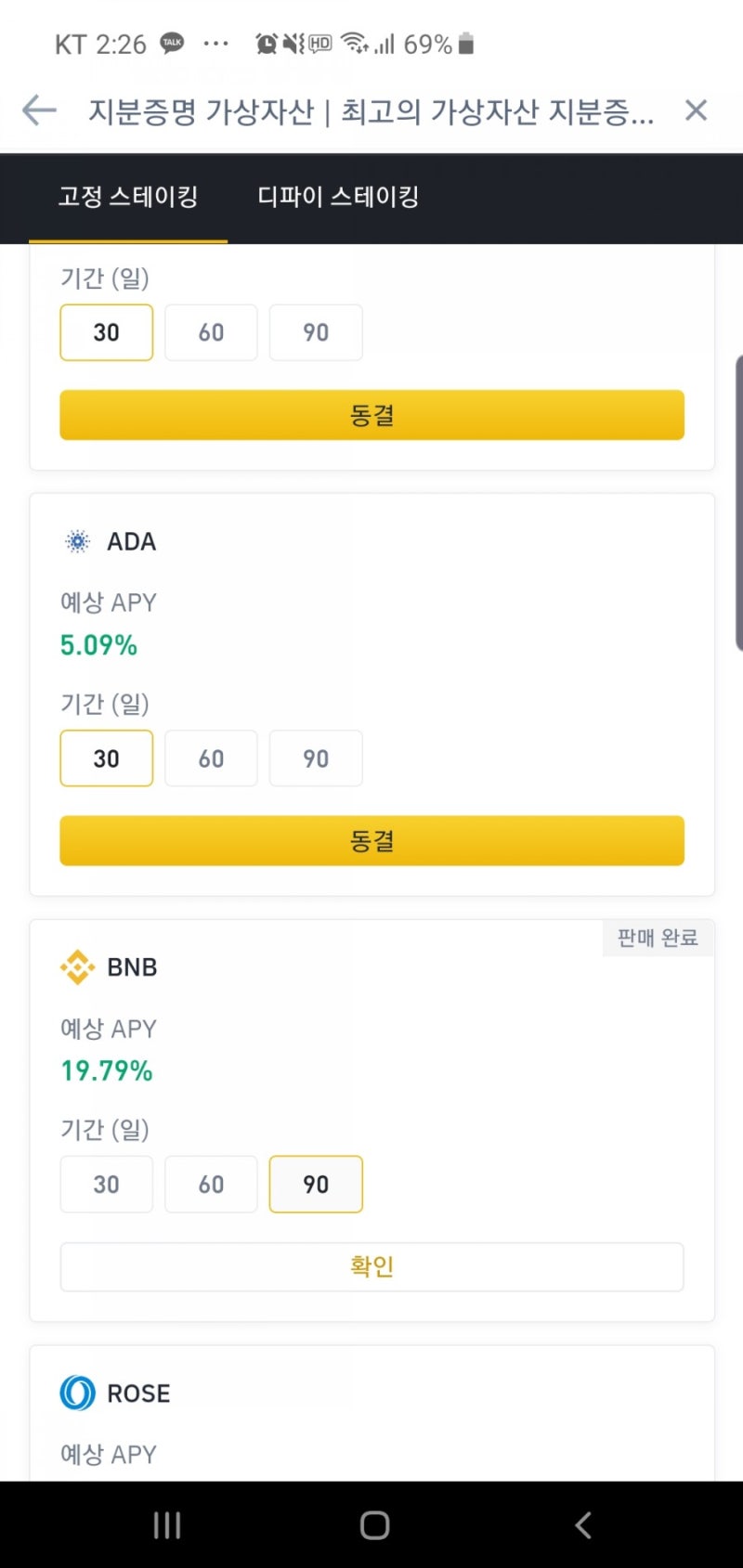The height and width of the screenshot is (1568, 743).
Task: Click the BNB Binance coin icon
Action: click(78, 966)
